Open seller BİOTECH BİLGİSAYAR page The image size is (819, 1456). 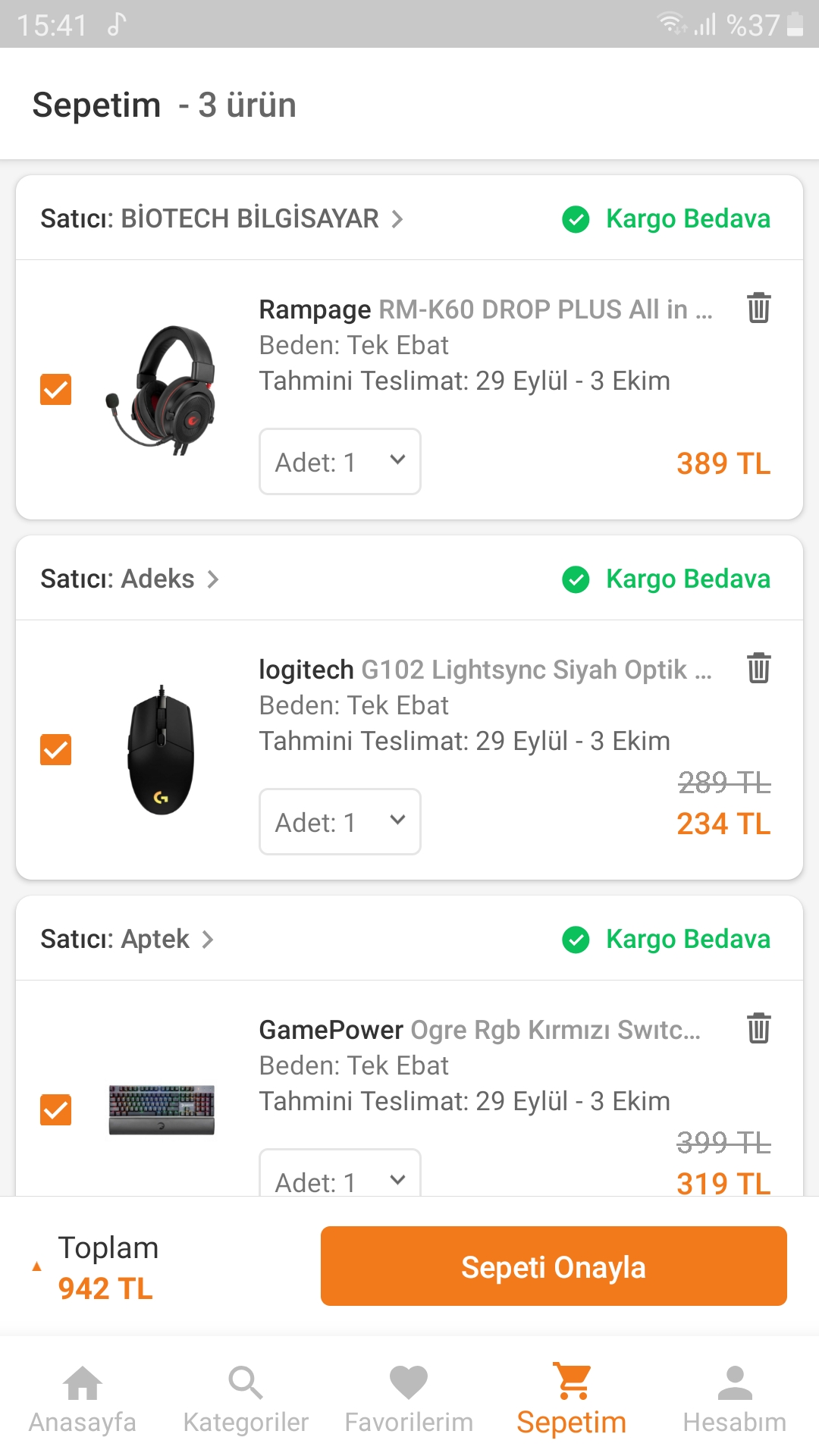221,218
